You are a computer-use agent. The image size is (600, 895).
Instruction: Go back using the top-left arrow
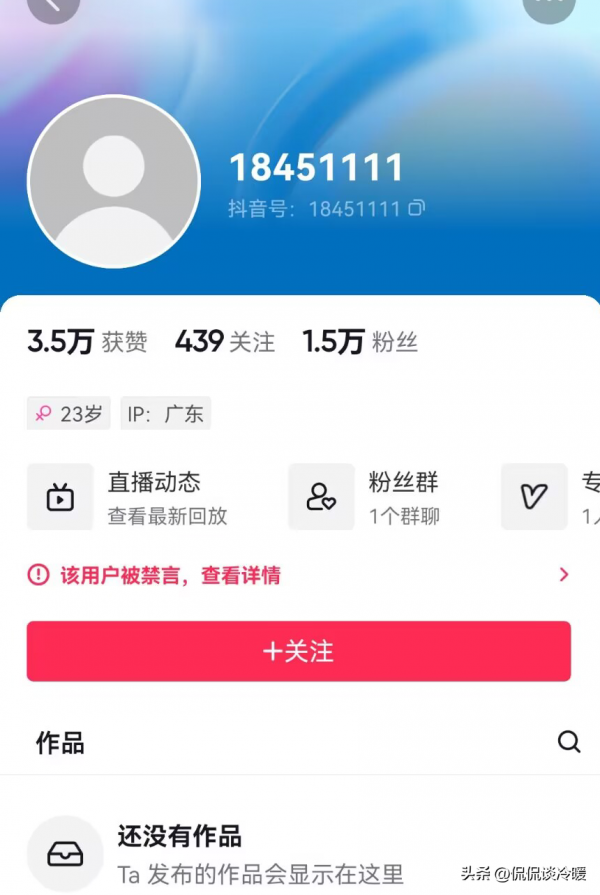[52, 6]
